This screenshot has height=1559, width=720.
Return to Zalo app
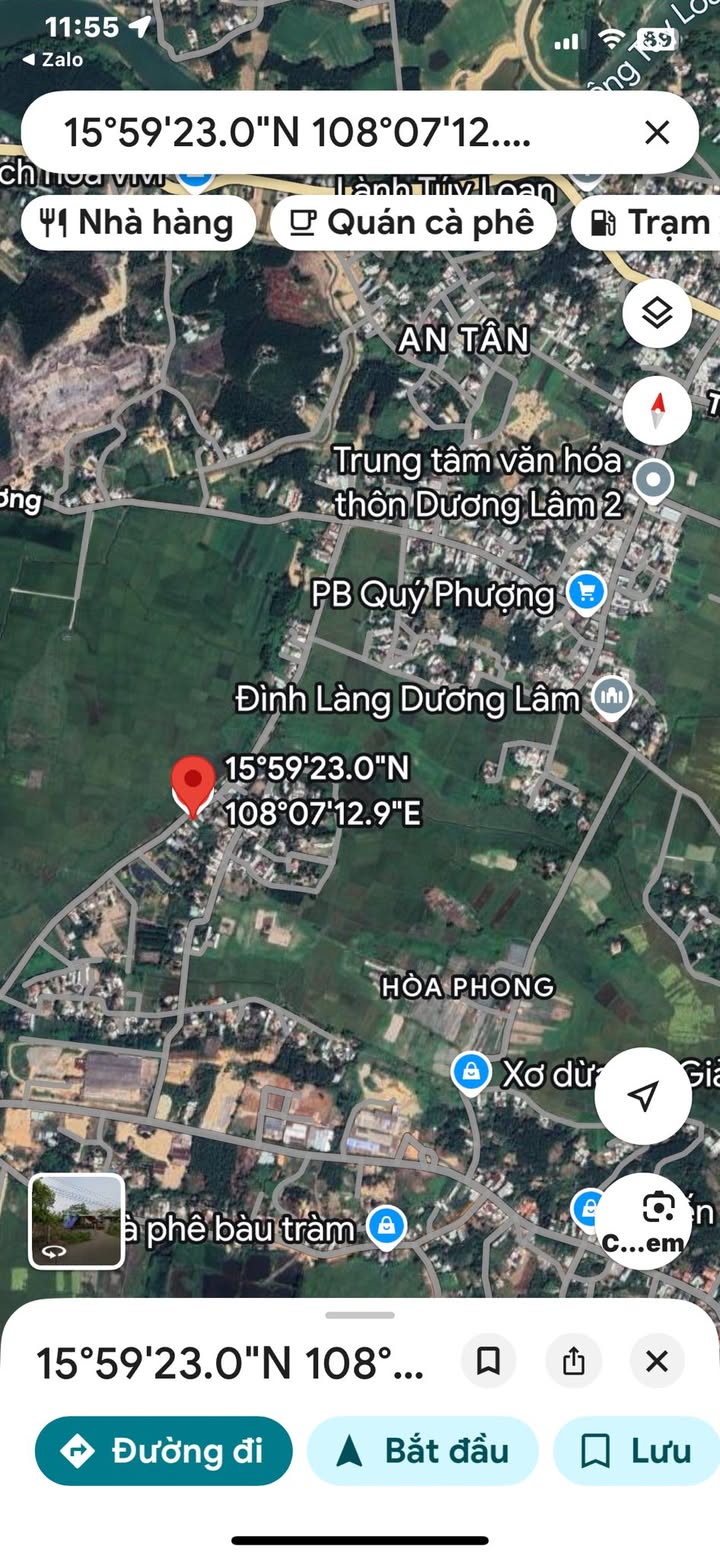point(52,60)
